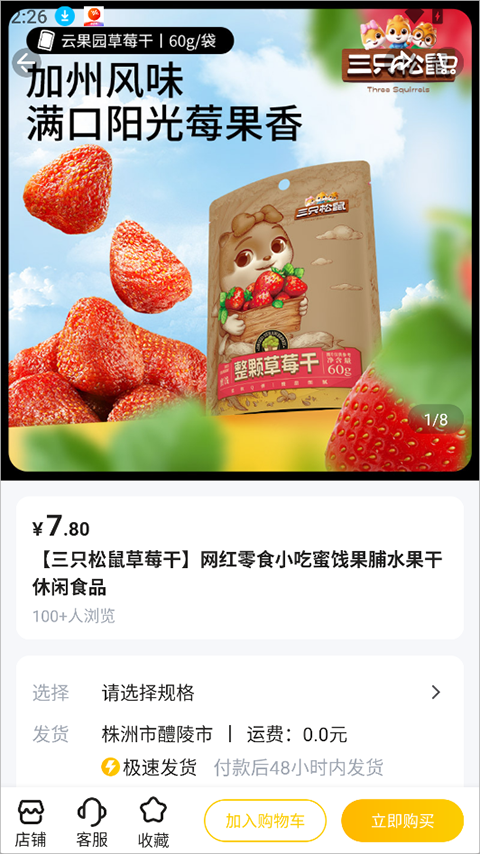Contact 客服 customer service

pos(92,822)
